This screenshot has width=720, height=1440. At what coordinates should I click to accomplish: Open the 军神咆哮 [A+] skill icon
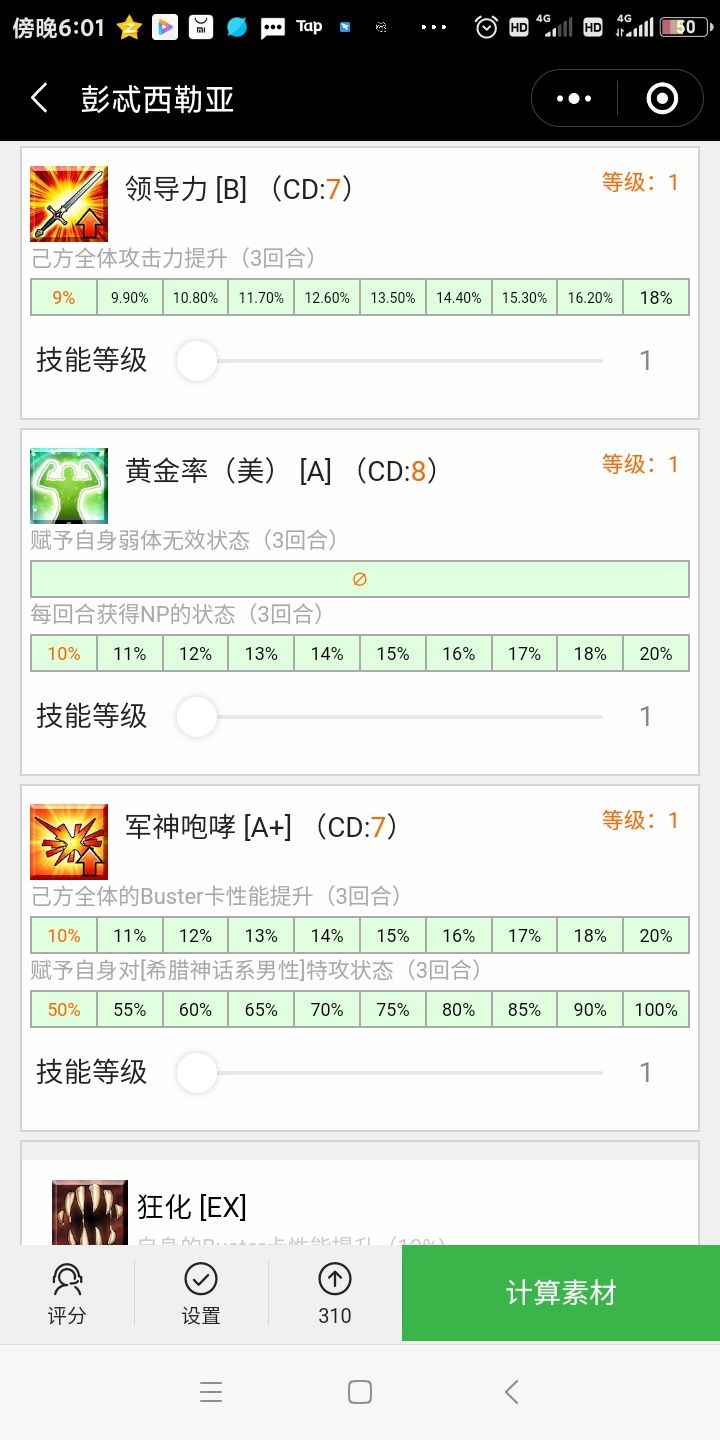[68, 841]
